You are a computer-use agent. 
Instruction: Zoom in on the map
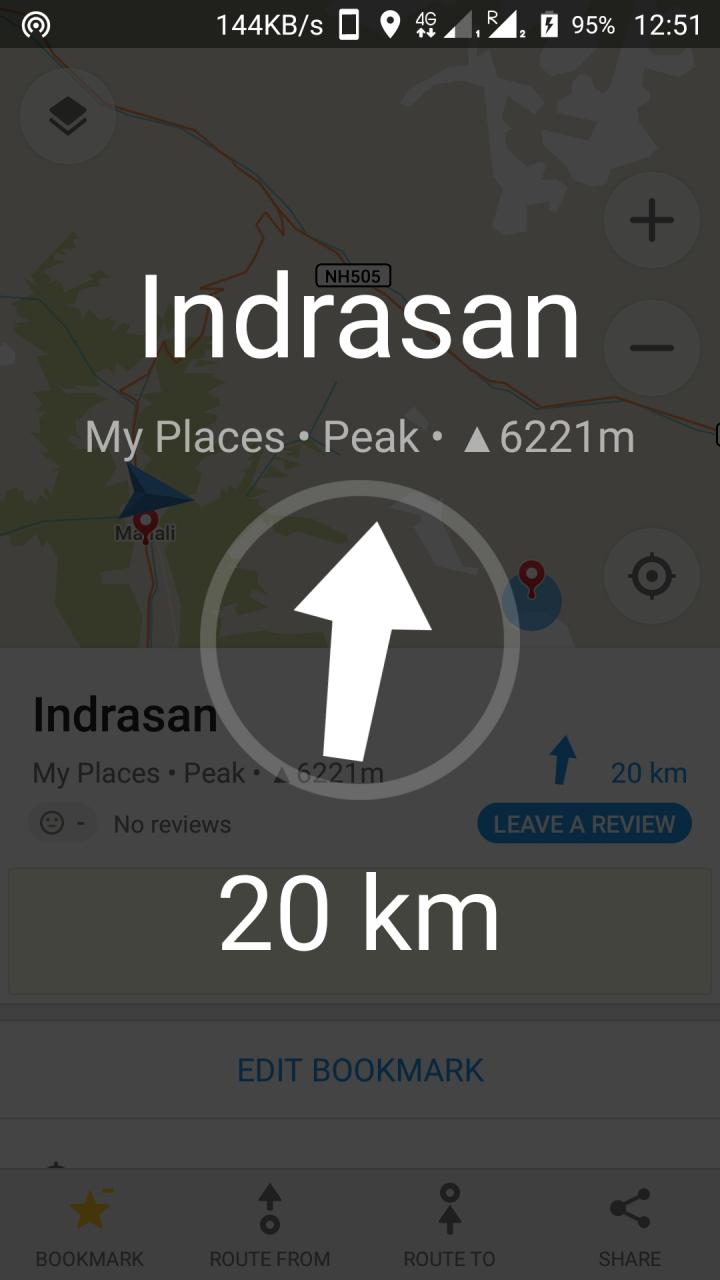tap(652, 220)
